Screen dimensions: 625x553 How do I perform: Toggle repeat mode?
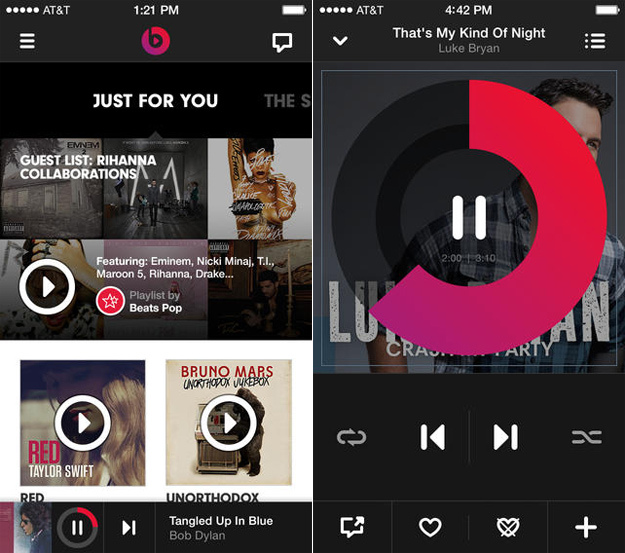(x=351, y=437)
